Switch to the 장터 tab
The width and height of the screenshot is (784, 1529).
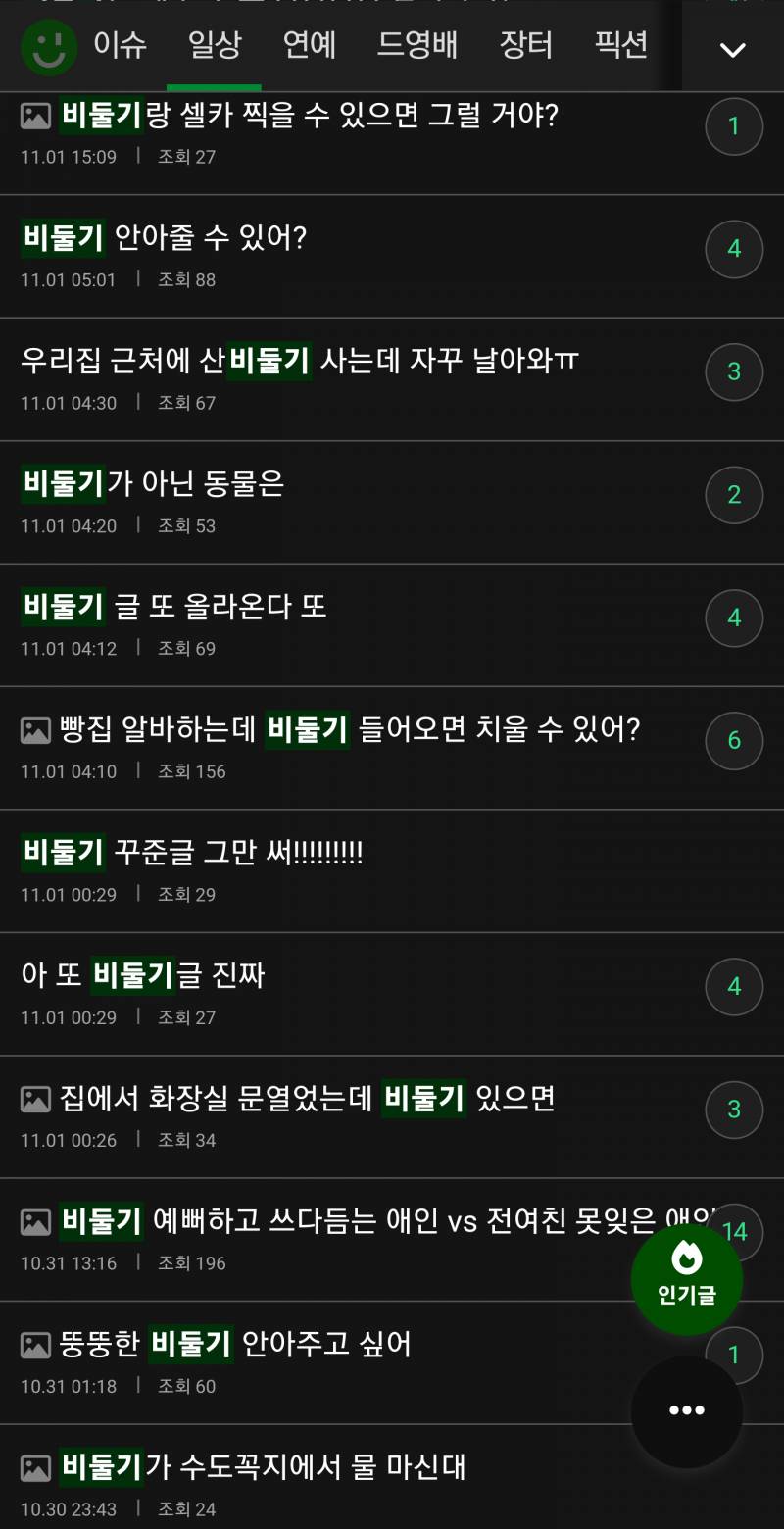526,45
